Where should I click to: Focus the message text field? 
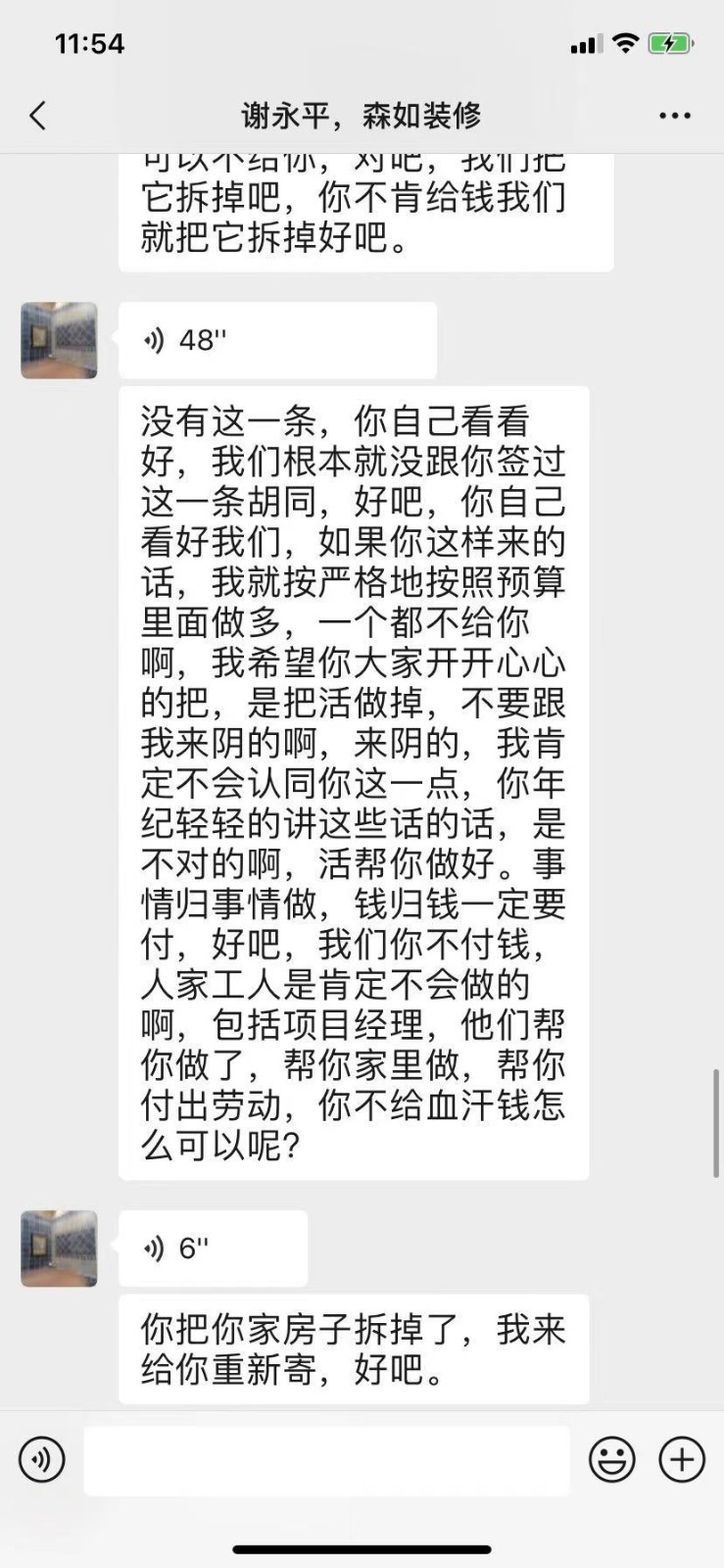[x=326, y=1459]
